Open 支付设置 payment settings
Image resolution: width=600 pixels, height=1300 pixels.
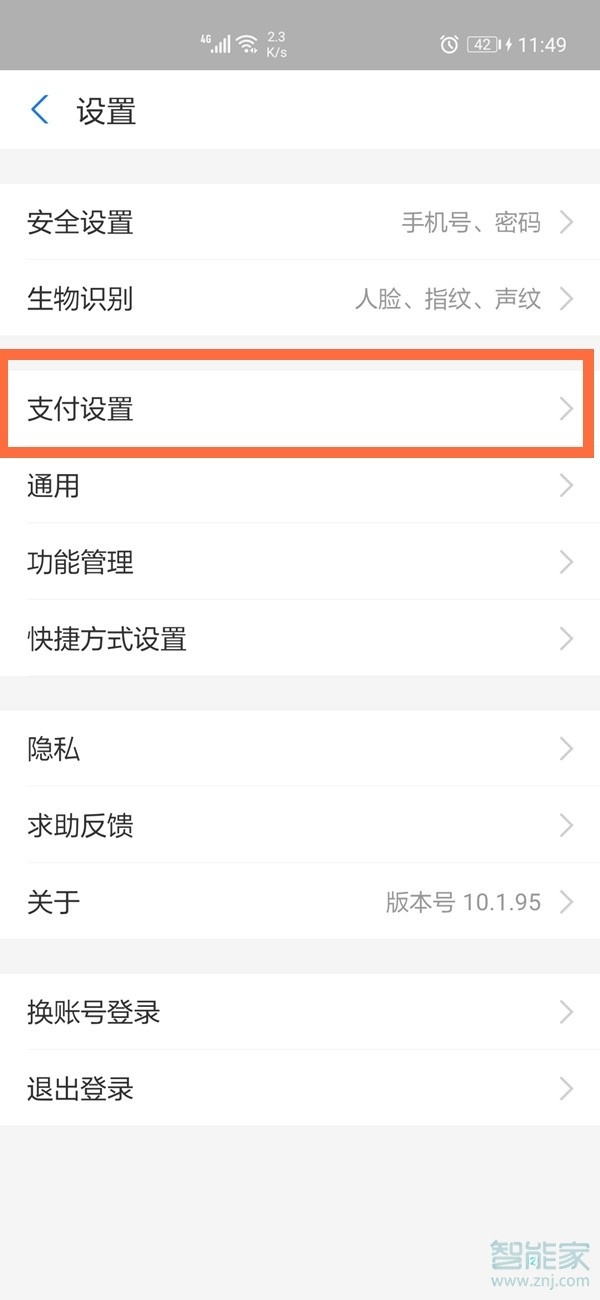pyautogui.click(x=300, y=409)
